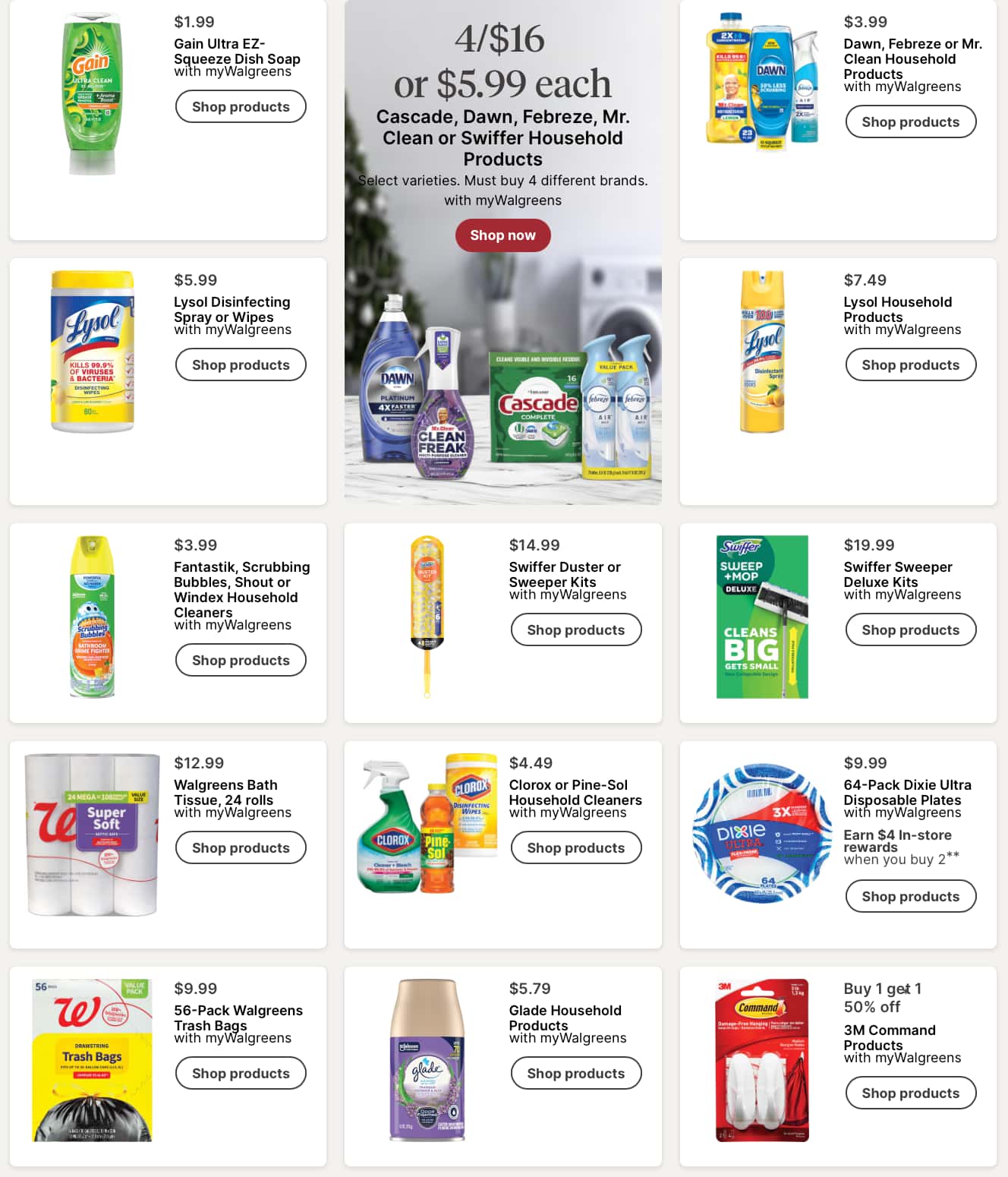Shop products for Gain Ultra EZ-Squeeze Dish Soap
Viewport: 1008px width, 1177px height.
[241, 107]
